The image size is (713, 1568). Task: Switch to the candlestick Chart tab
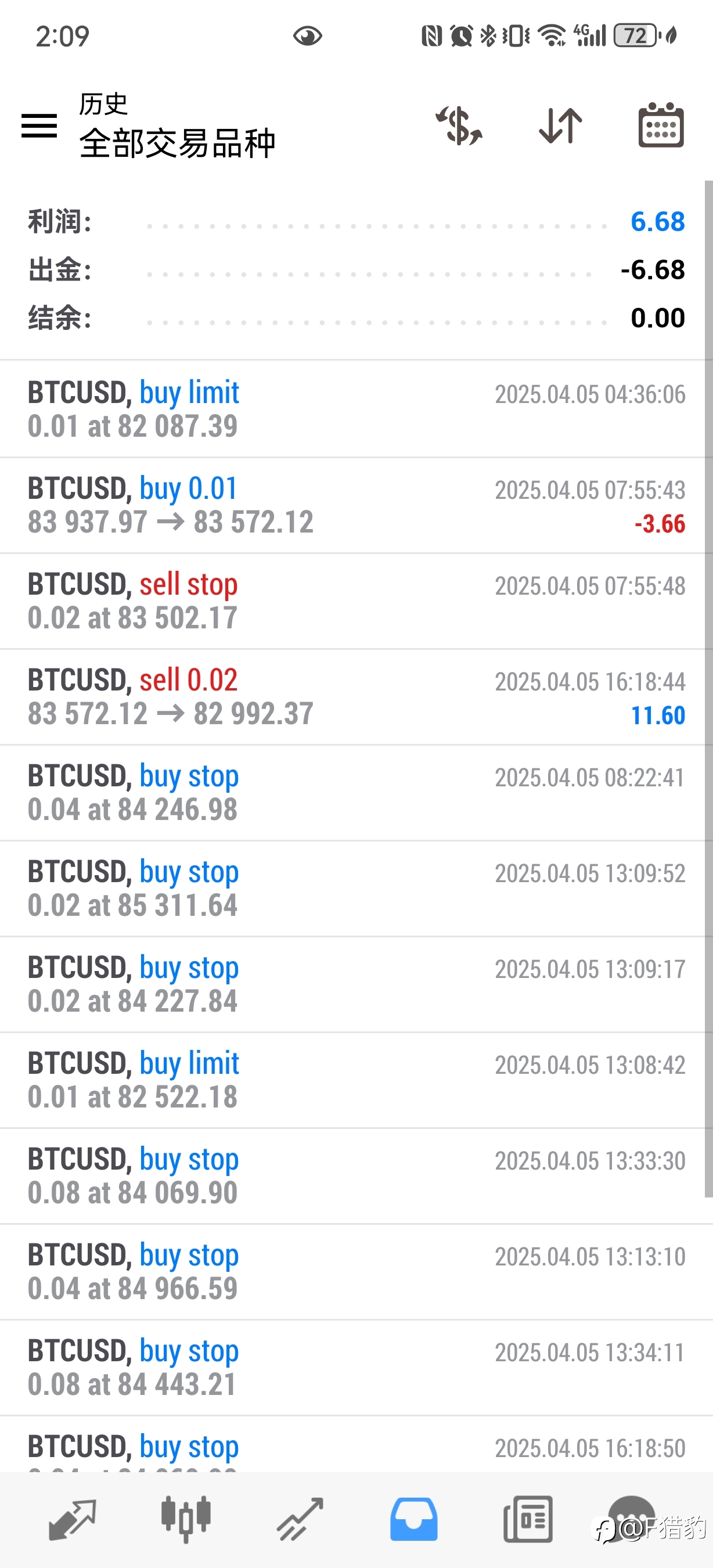186,1519
